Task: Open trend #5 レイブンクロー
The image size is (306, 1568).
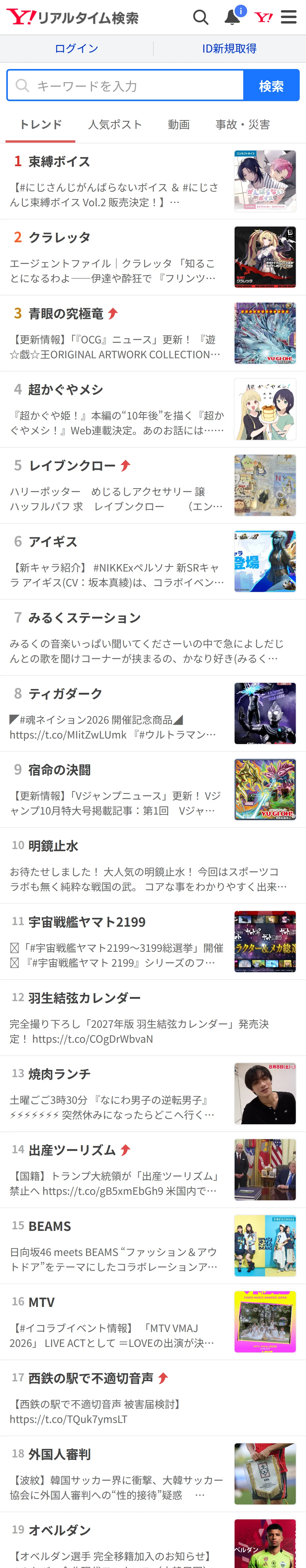Action: point(153,485)
